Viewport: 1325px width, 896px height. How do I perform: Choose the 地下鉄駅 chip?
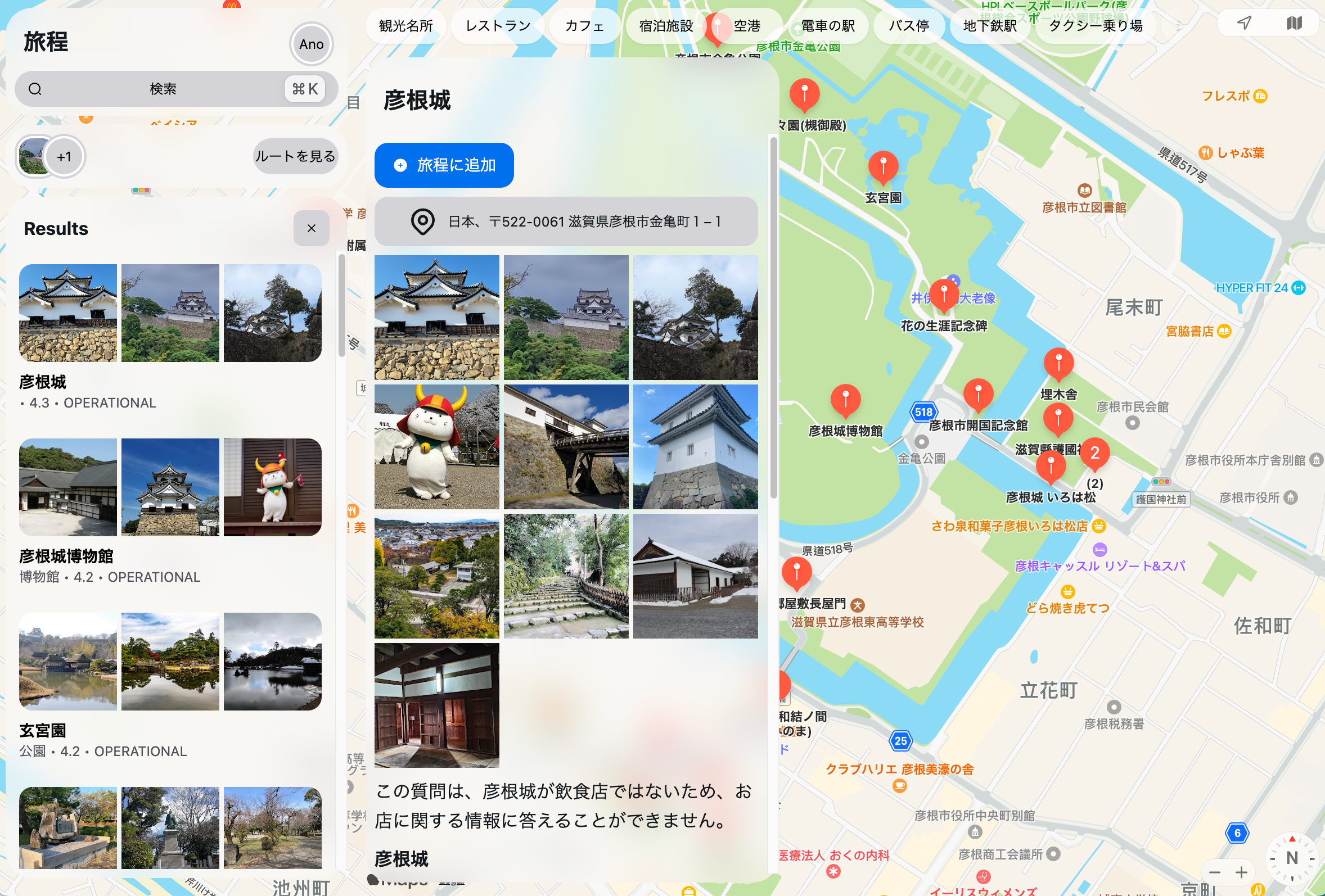click(x=990, y=26)
